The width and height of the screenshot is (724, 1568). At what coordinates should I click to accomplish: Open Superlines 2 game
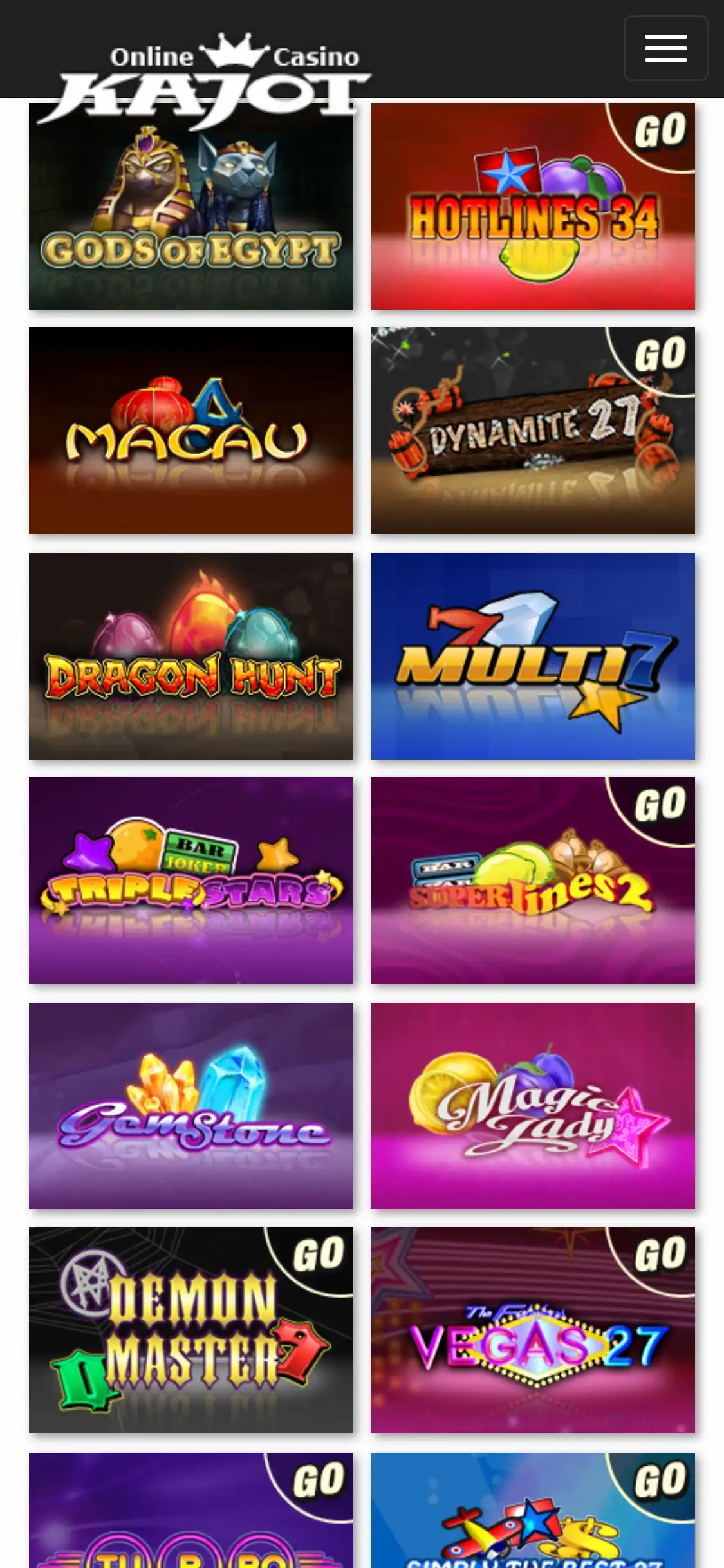532,879
